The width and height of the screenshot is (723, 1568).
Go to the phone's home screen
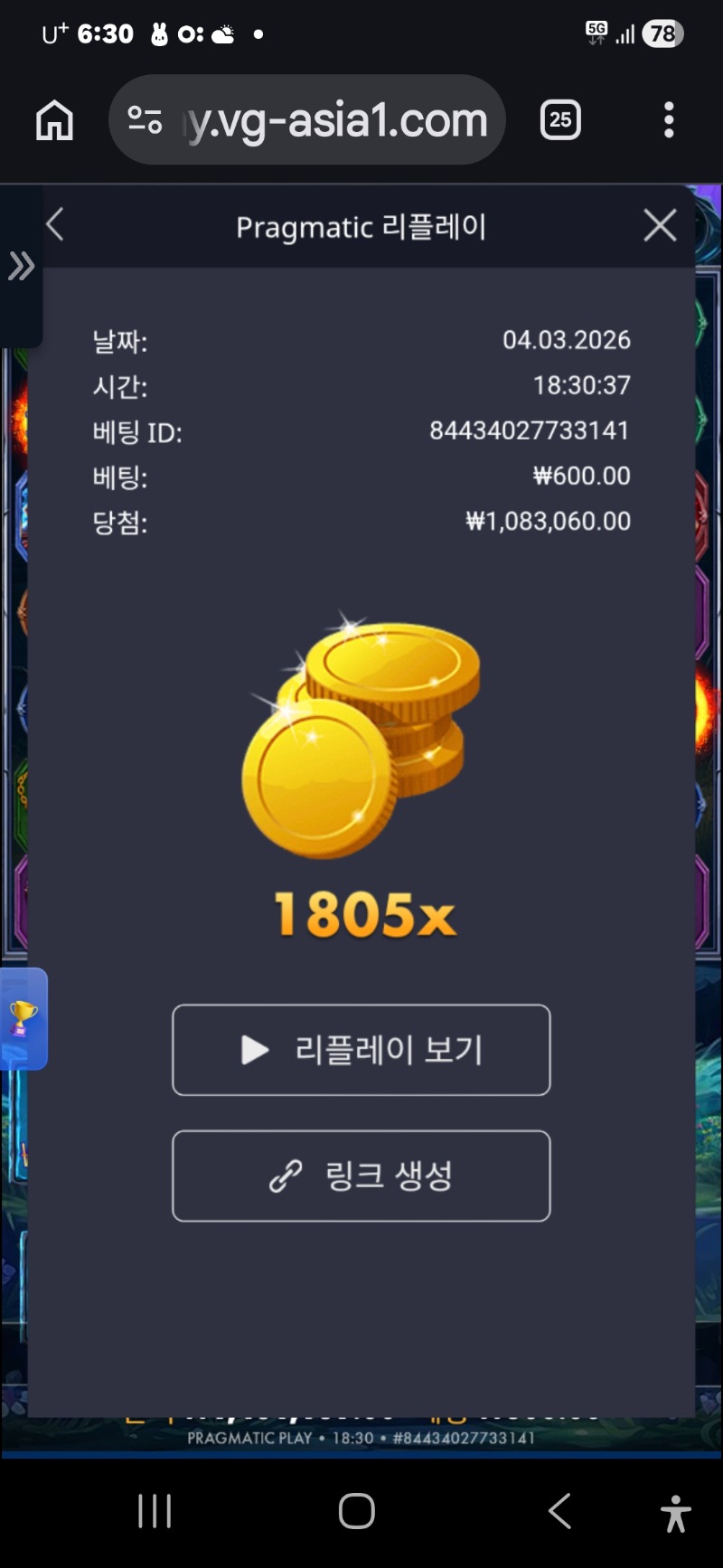pos(357,1511)
